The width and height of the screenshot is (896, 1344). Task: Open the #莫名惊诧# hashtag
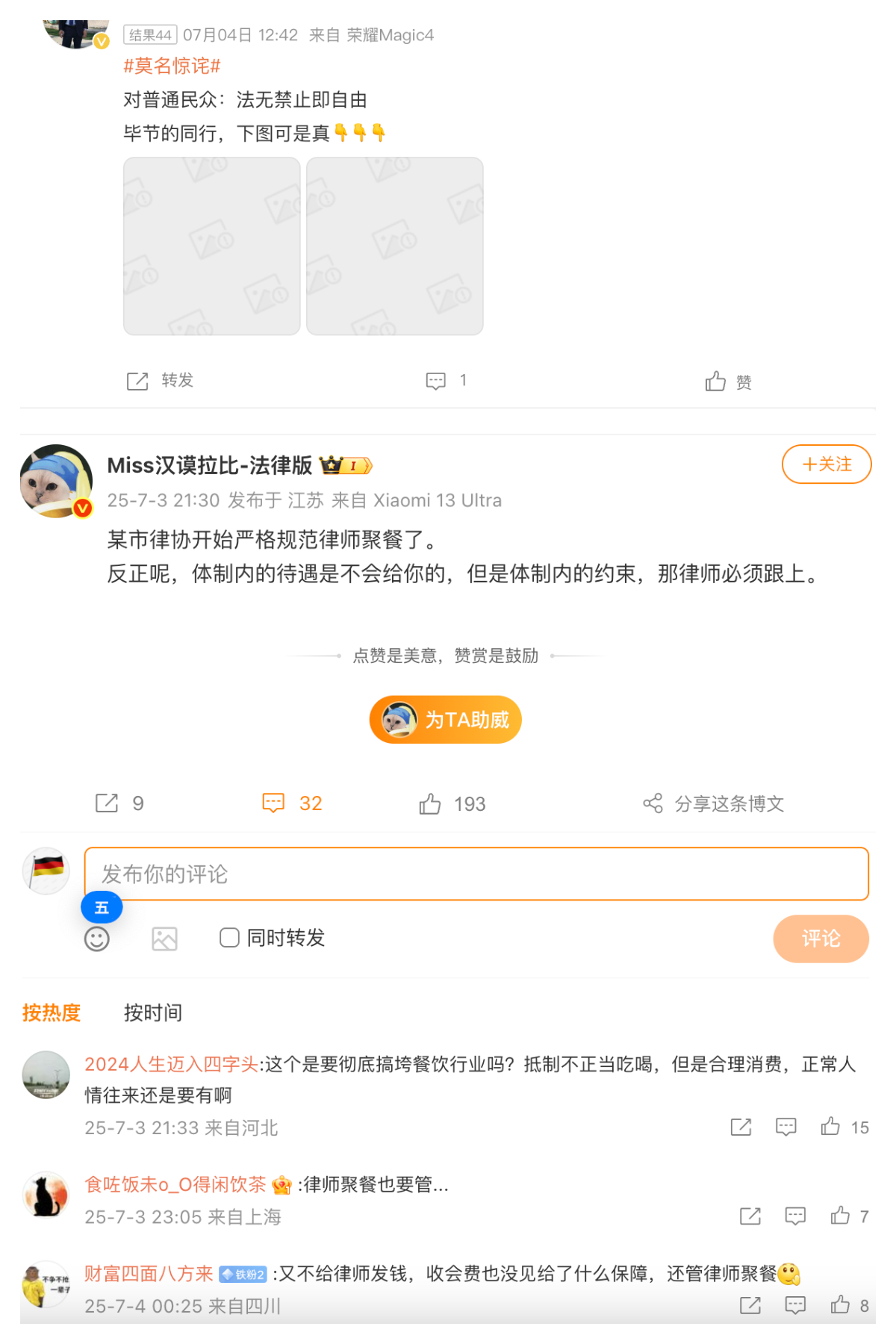coord(172,66)
